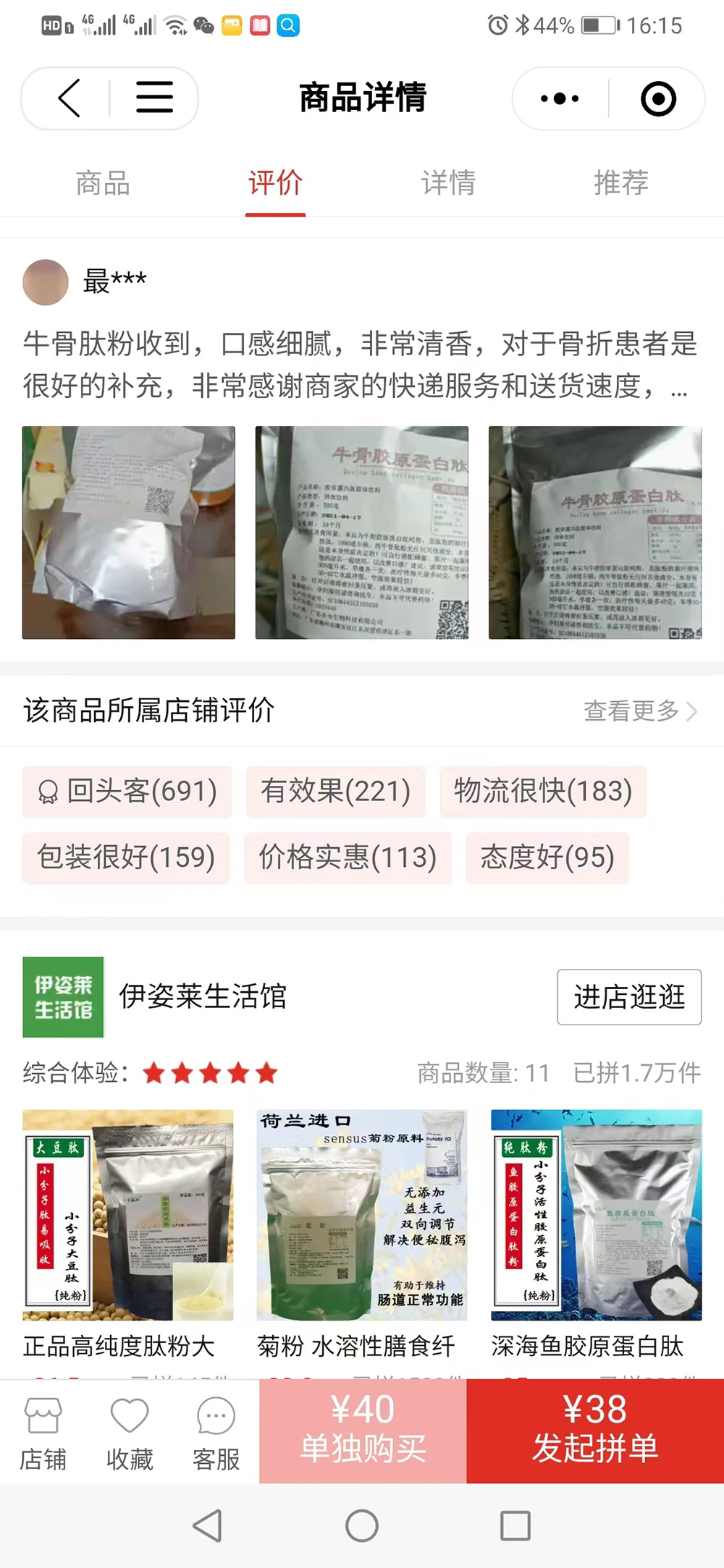Open the three-dot more options
The image size is (724, 1568).
point(560,98)
